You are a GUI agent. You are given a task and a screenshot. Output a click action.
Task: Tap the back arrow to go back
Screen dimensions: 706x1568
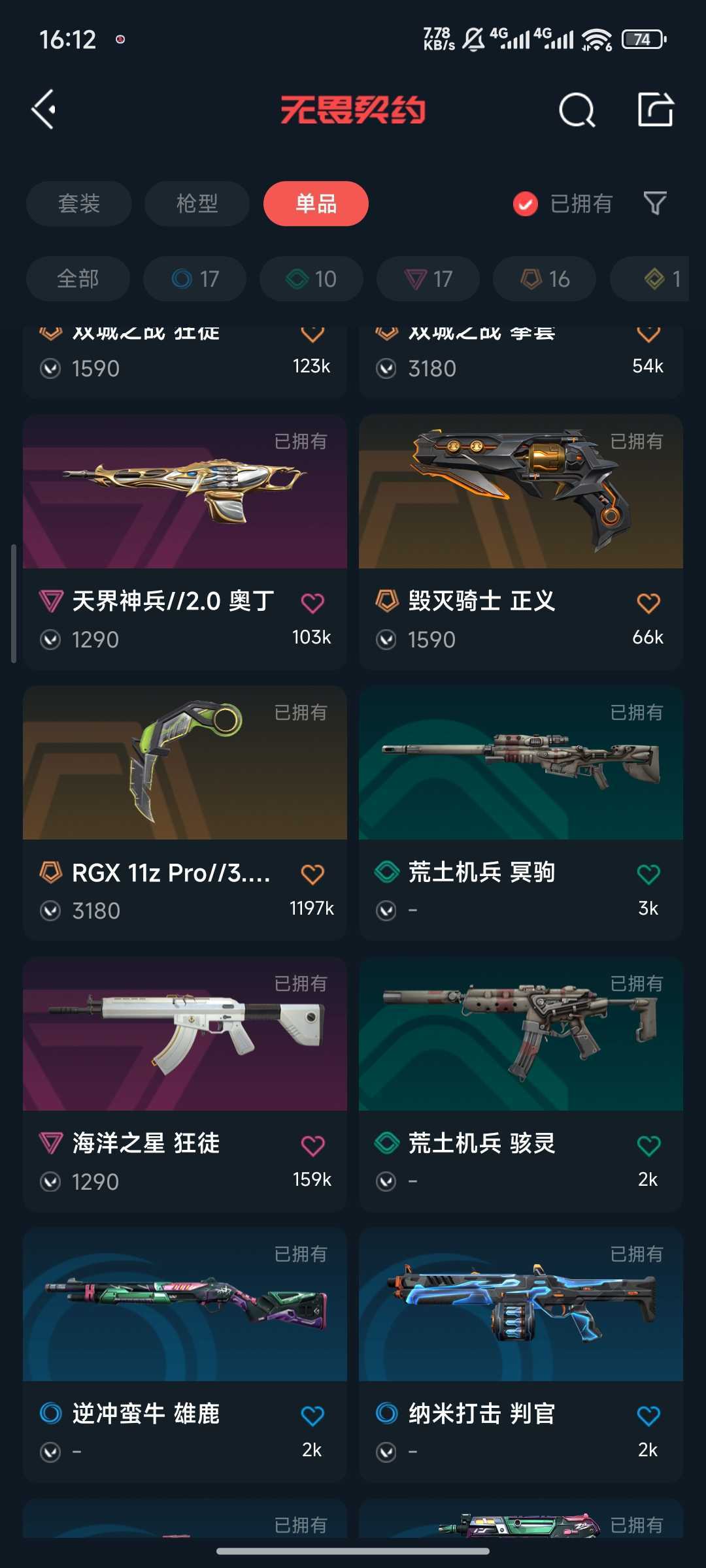click(43, 109)
